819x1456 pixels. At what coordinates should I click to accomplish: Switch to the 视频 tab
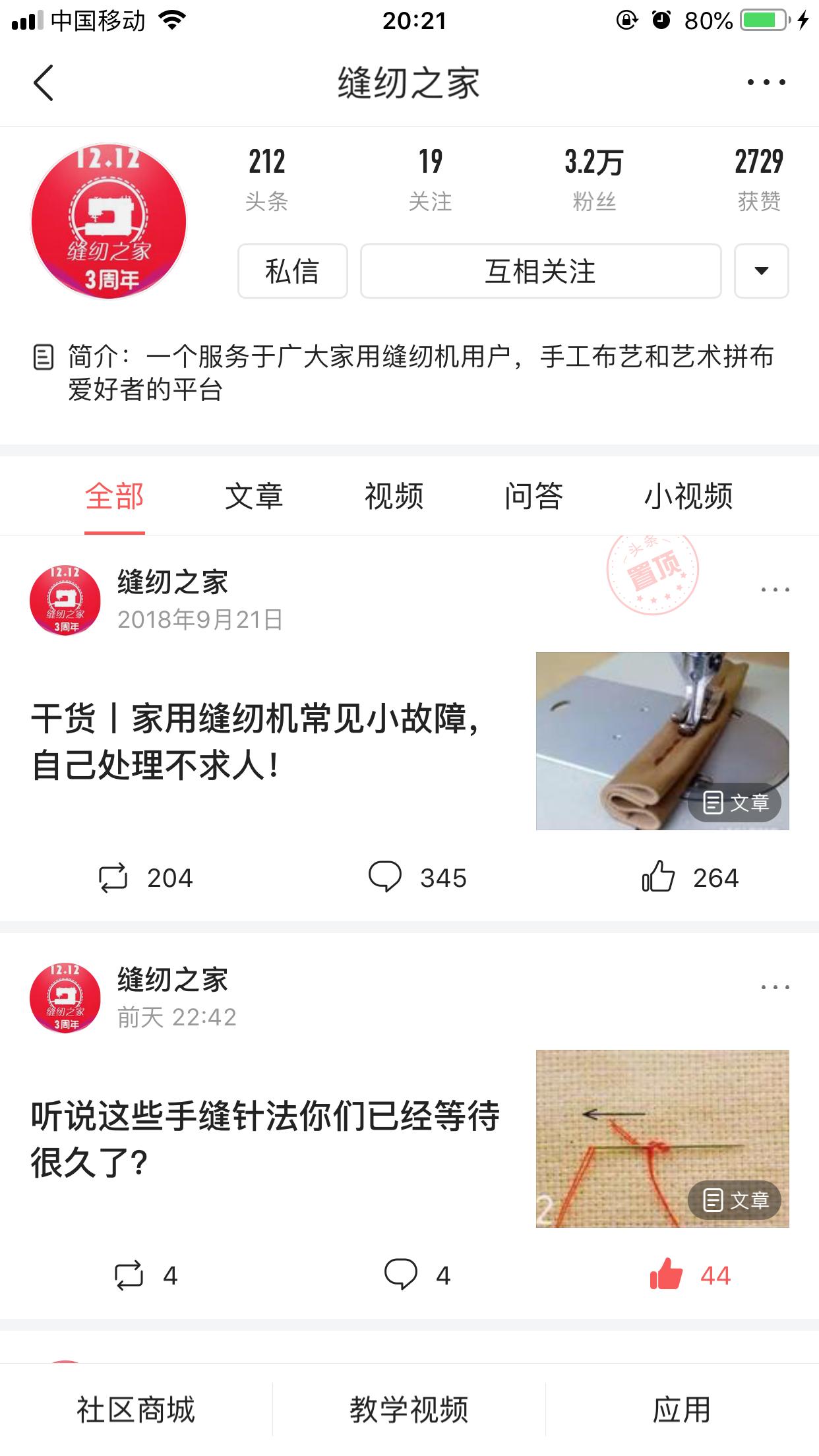tap(394, 497)
